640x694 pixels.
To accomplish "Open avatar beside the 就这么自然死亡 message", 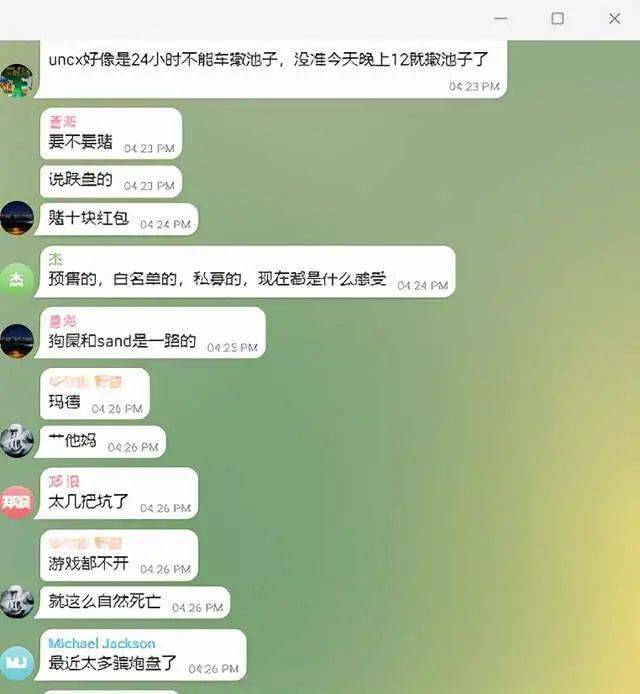I will [x=17, y=601].
